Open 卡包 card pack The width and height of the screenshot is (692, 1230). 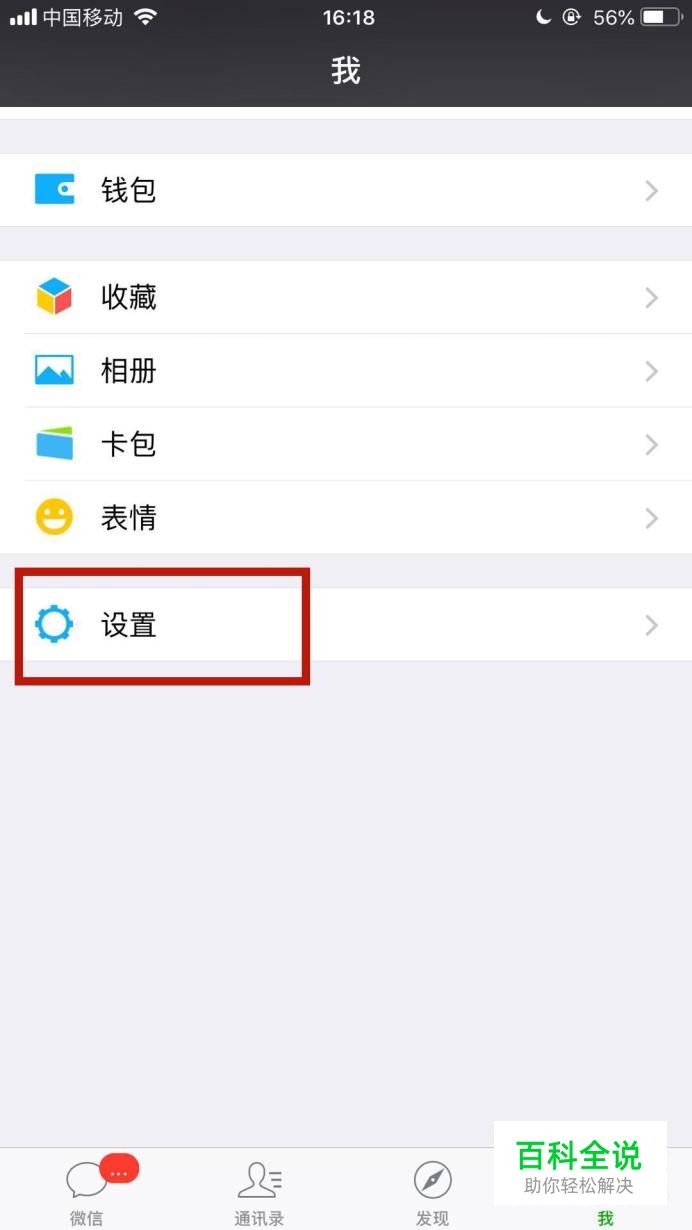coord(345,444)
